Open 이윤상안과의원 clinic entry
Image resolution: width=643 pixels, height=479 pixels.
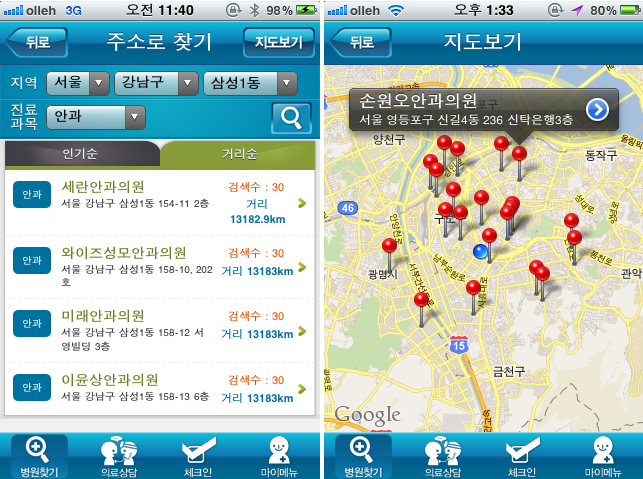click(x=160, y=388)
